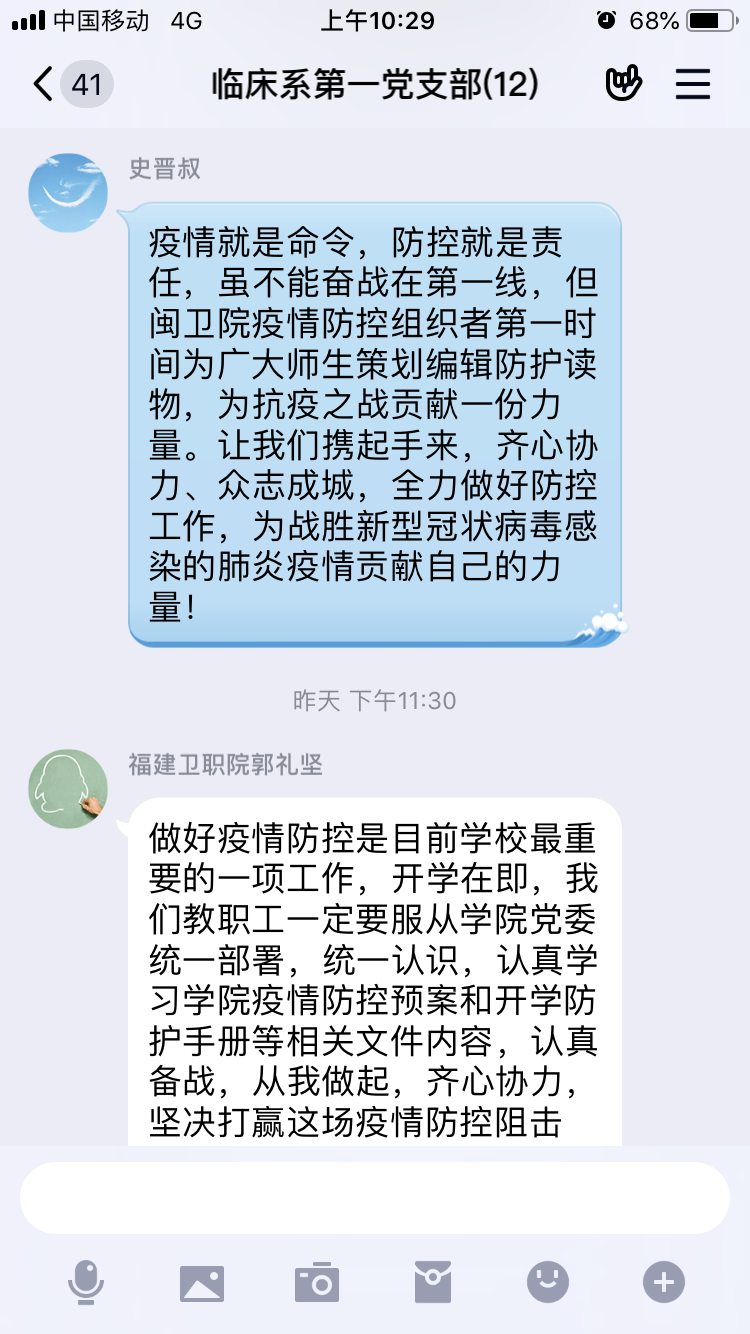
Task: Open the group chat settings menu
Action: 692,84
